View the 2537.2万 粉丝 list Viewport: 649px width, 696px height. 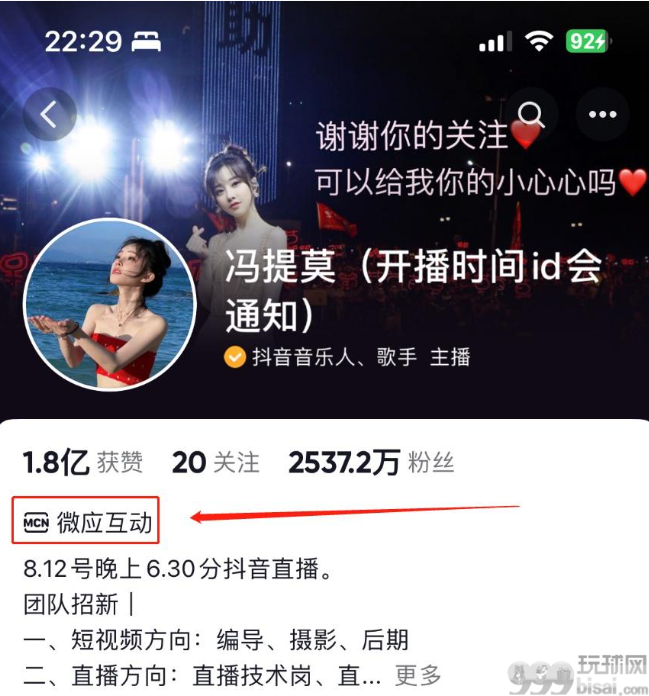pos(371,462)
